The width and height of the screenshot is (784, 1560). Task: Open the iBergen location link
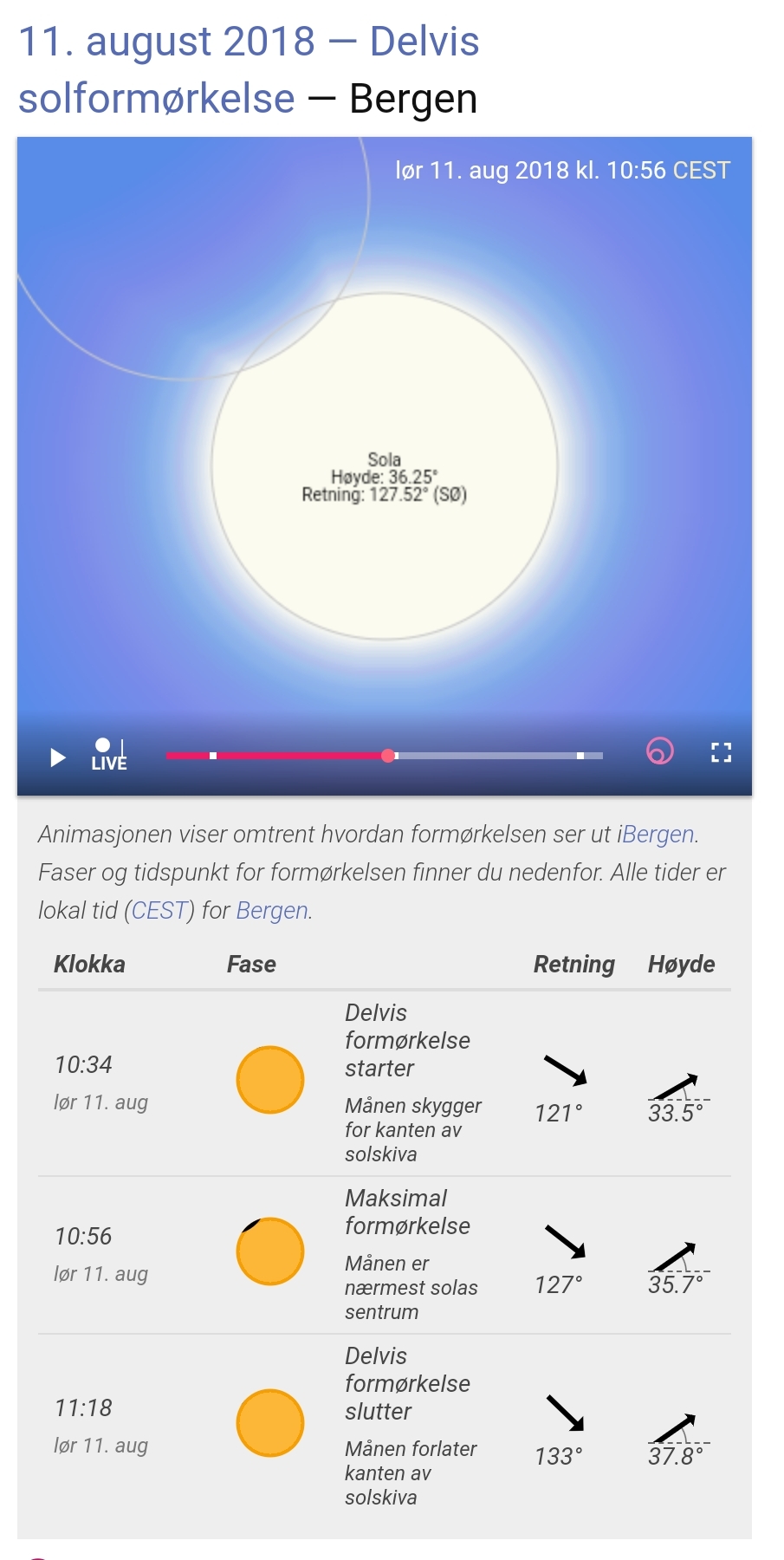pos(657,834)
